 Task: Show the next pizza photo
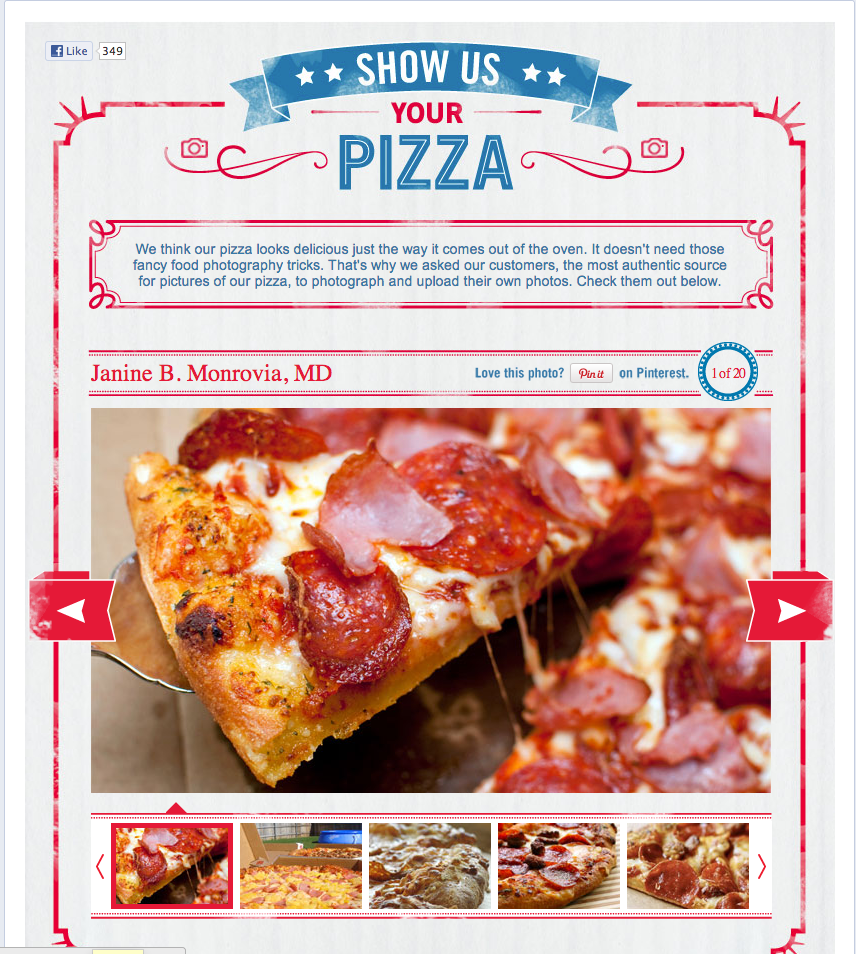tap(790, 609)
